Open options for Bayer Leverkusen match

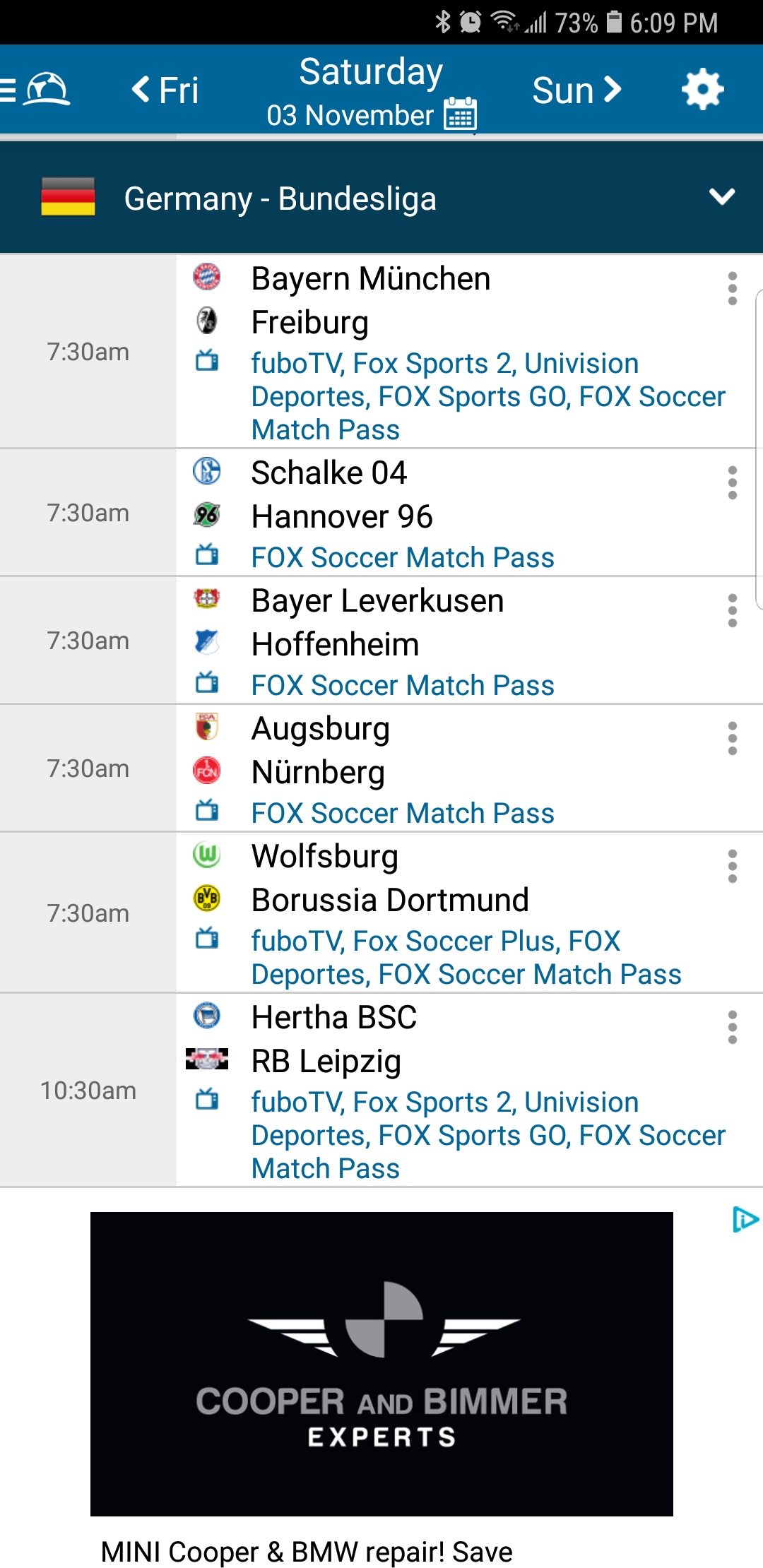(x=732, y=610)
